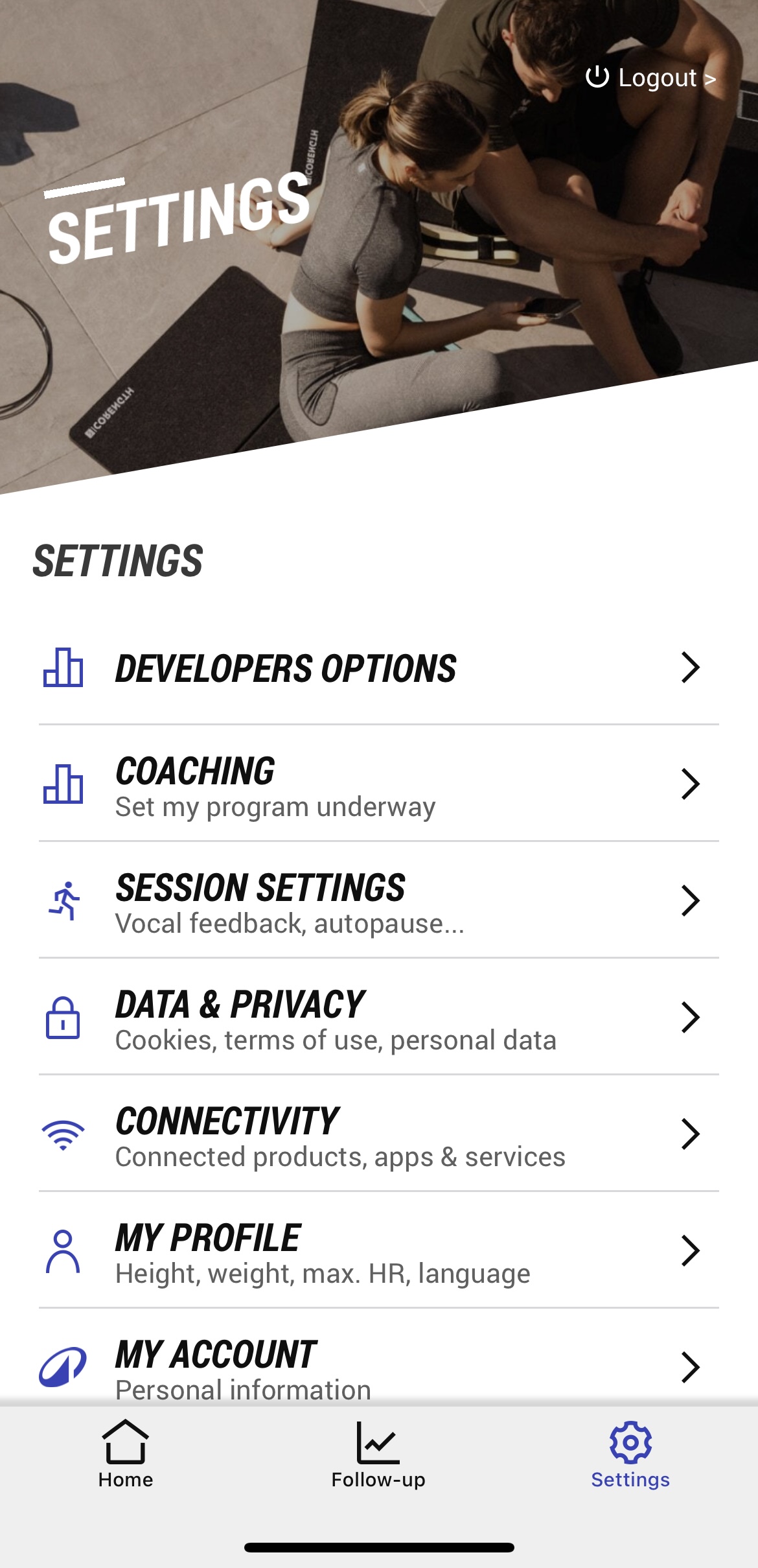Open My Profile settings

coord(378,1251)
